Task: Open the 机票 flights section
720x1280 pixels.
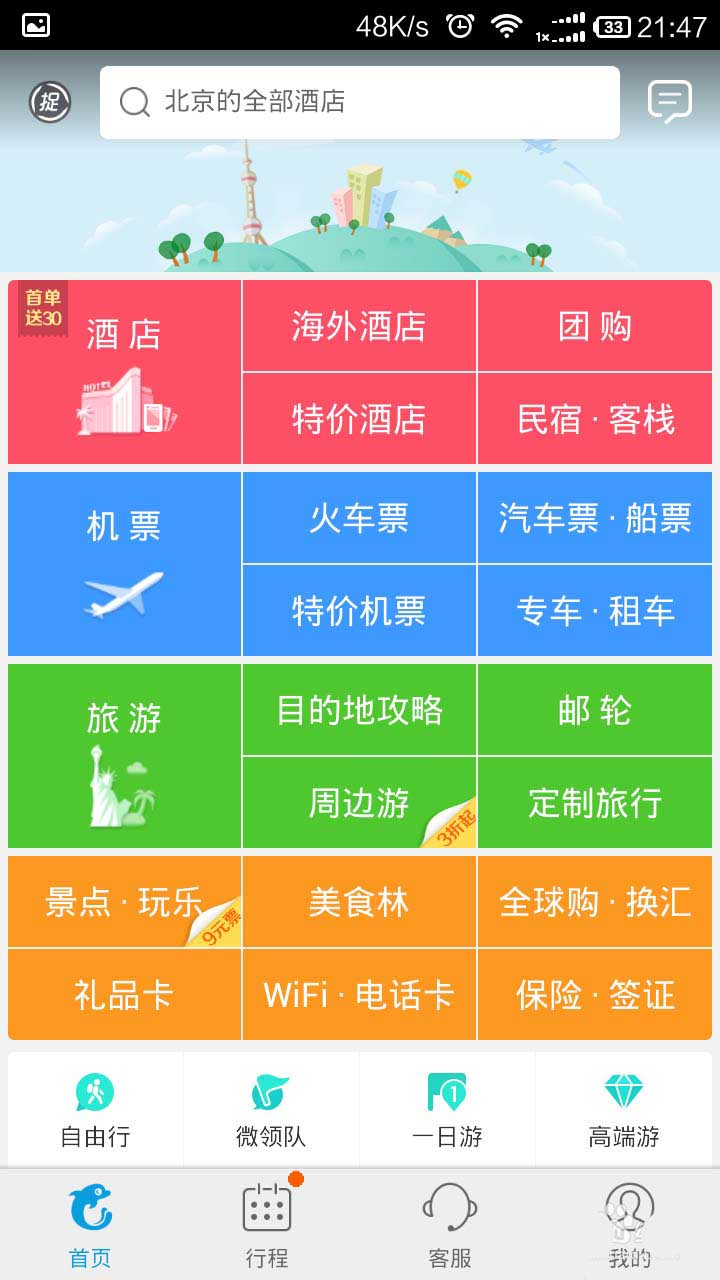Action: 124,564
